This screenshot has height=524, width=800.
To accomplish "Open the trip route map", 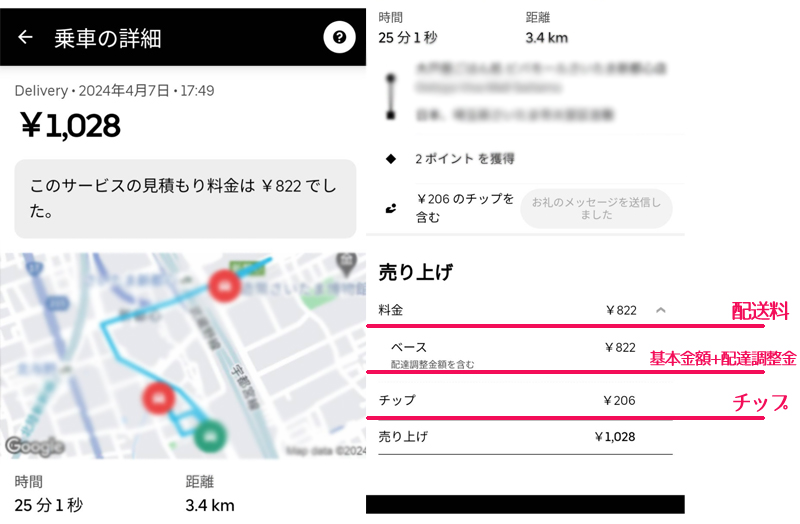I will click(x=180, y=355).
